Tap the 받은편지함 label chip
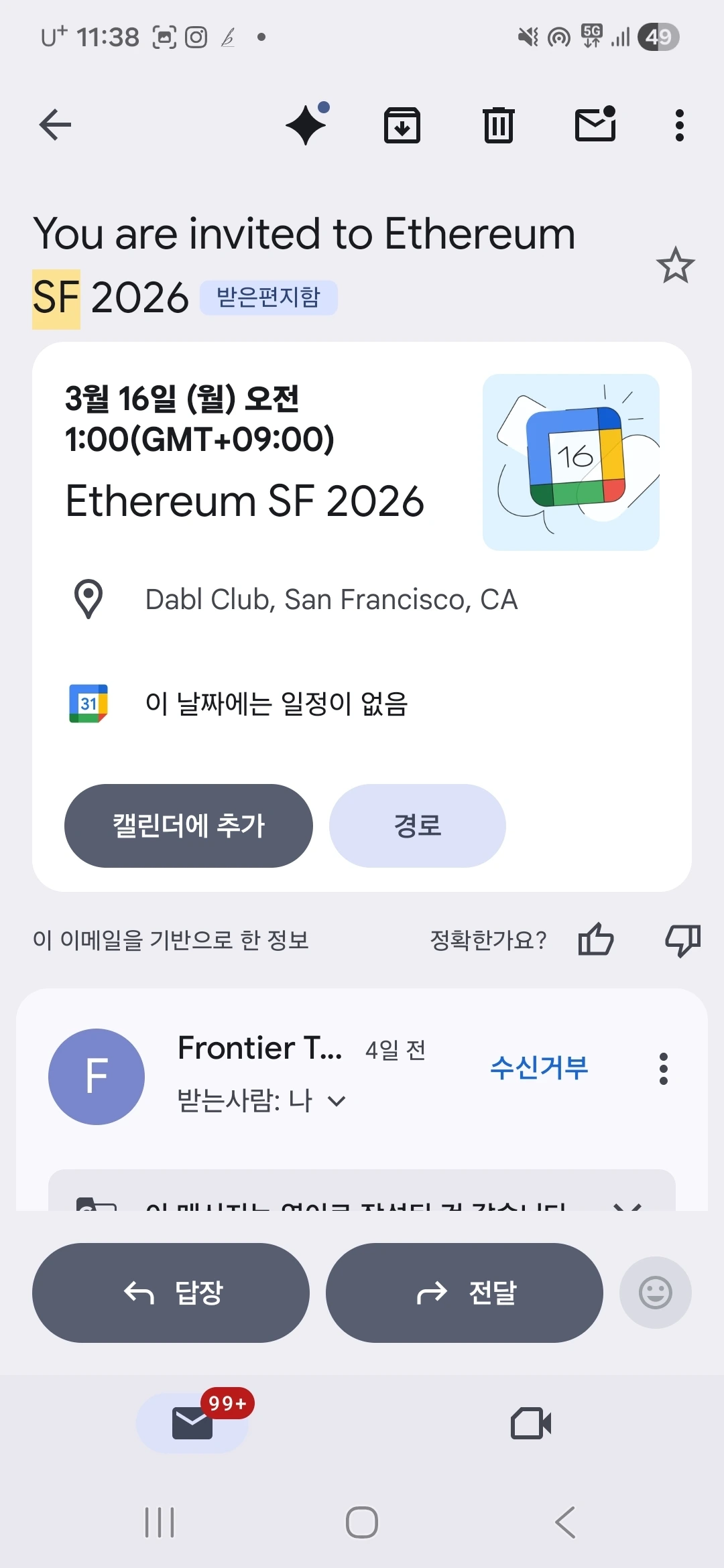This screenshot has height=1568, width=724. (x=268, y=297)
